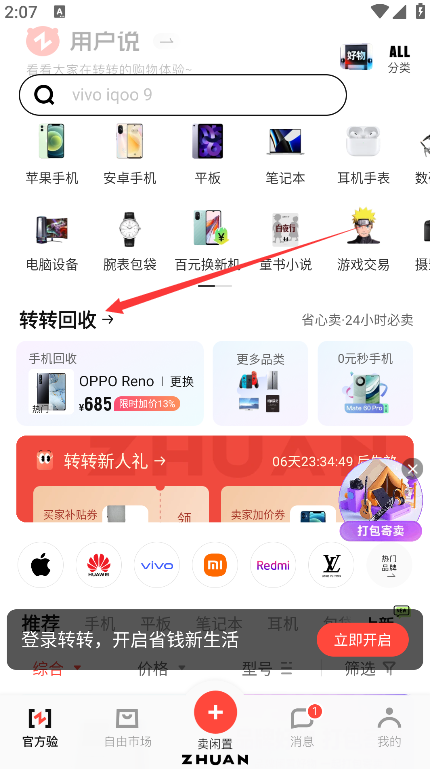Browse the 平板 category

pos(207,154)
